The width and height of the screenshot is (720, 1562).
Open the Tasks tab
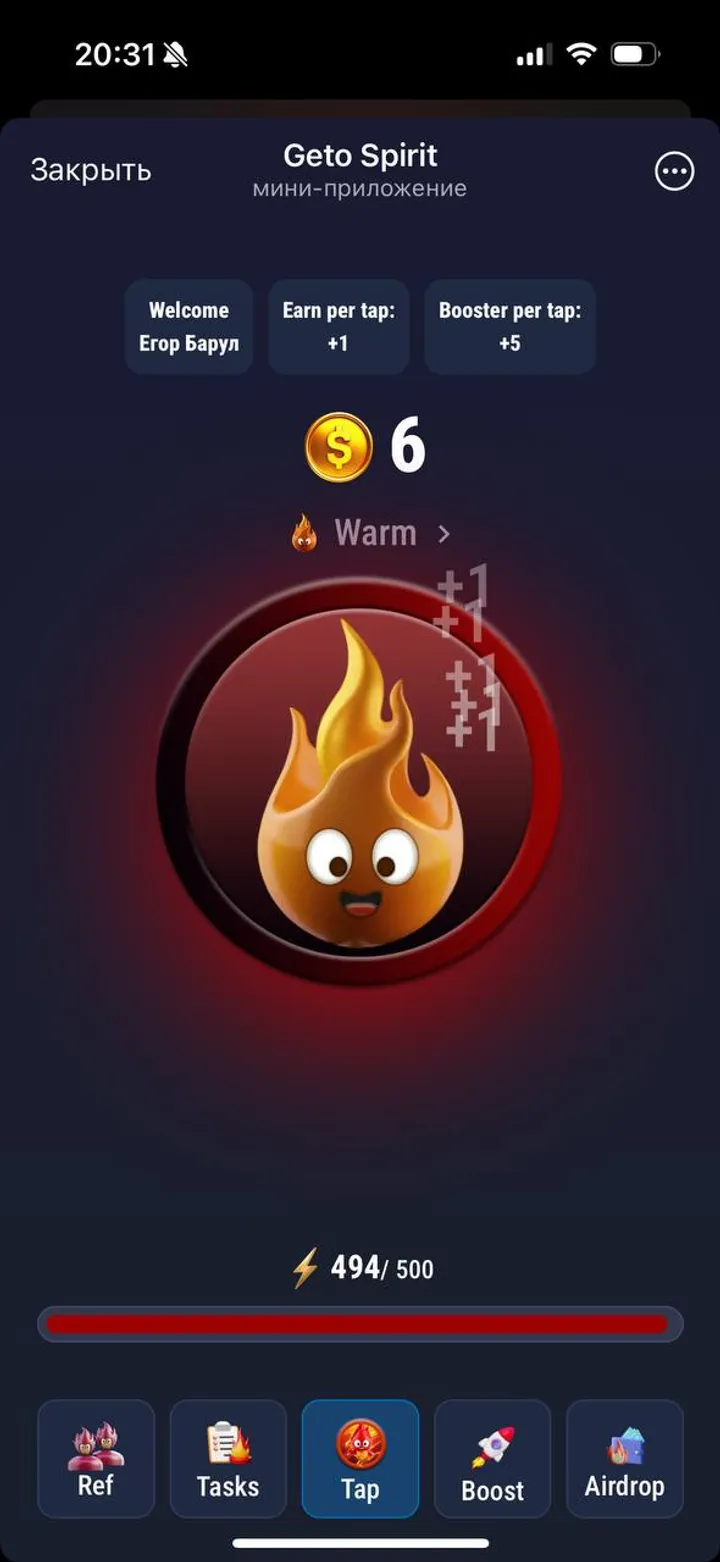[x=228, y=1458]
